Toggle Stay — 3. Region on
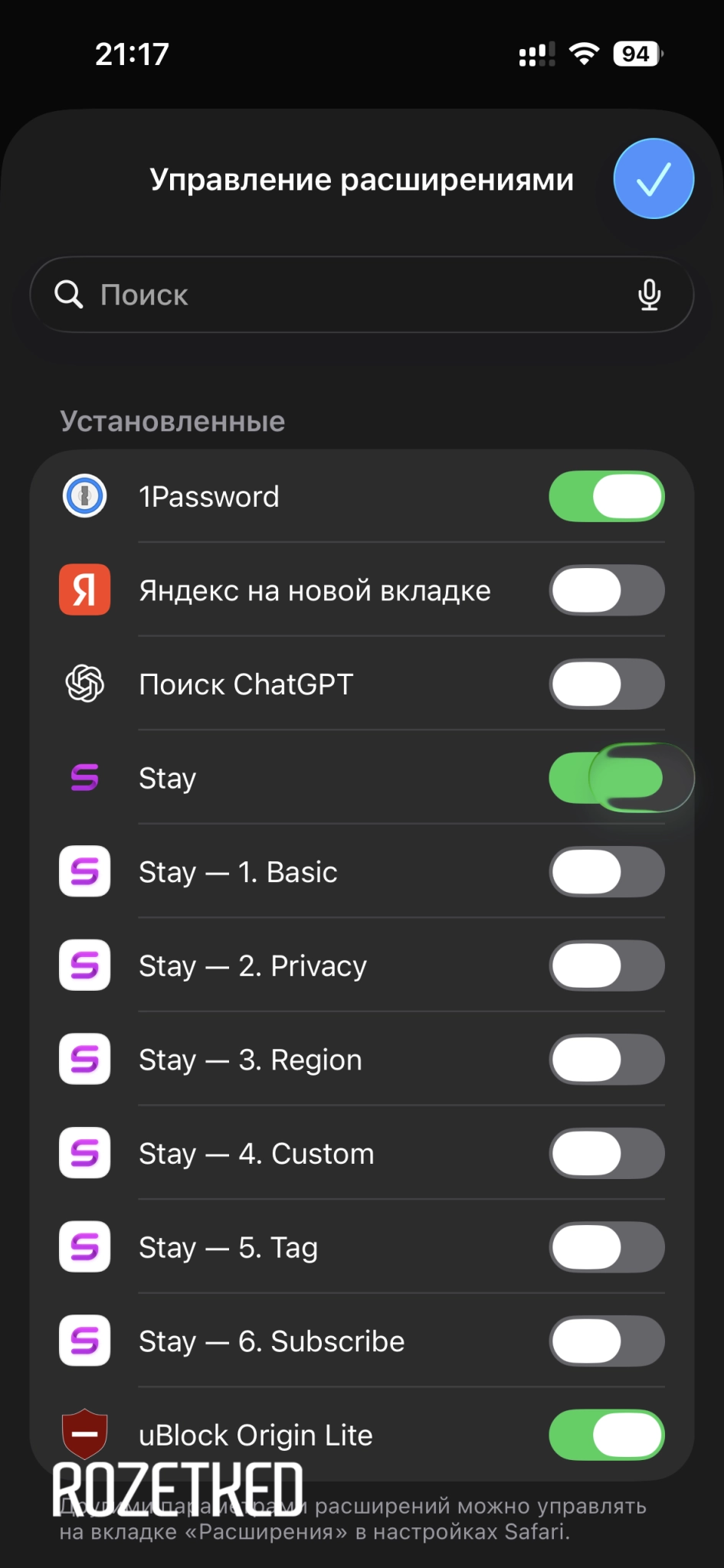Image resolution: width=724 pixels, height=1568 pixels. point(606,1060)
